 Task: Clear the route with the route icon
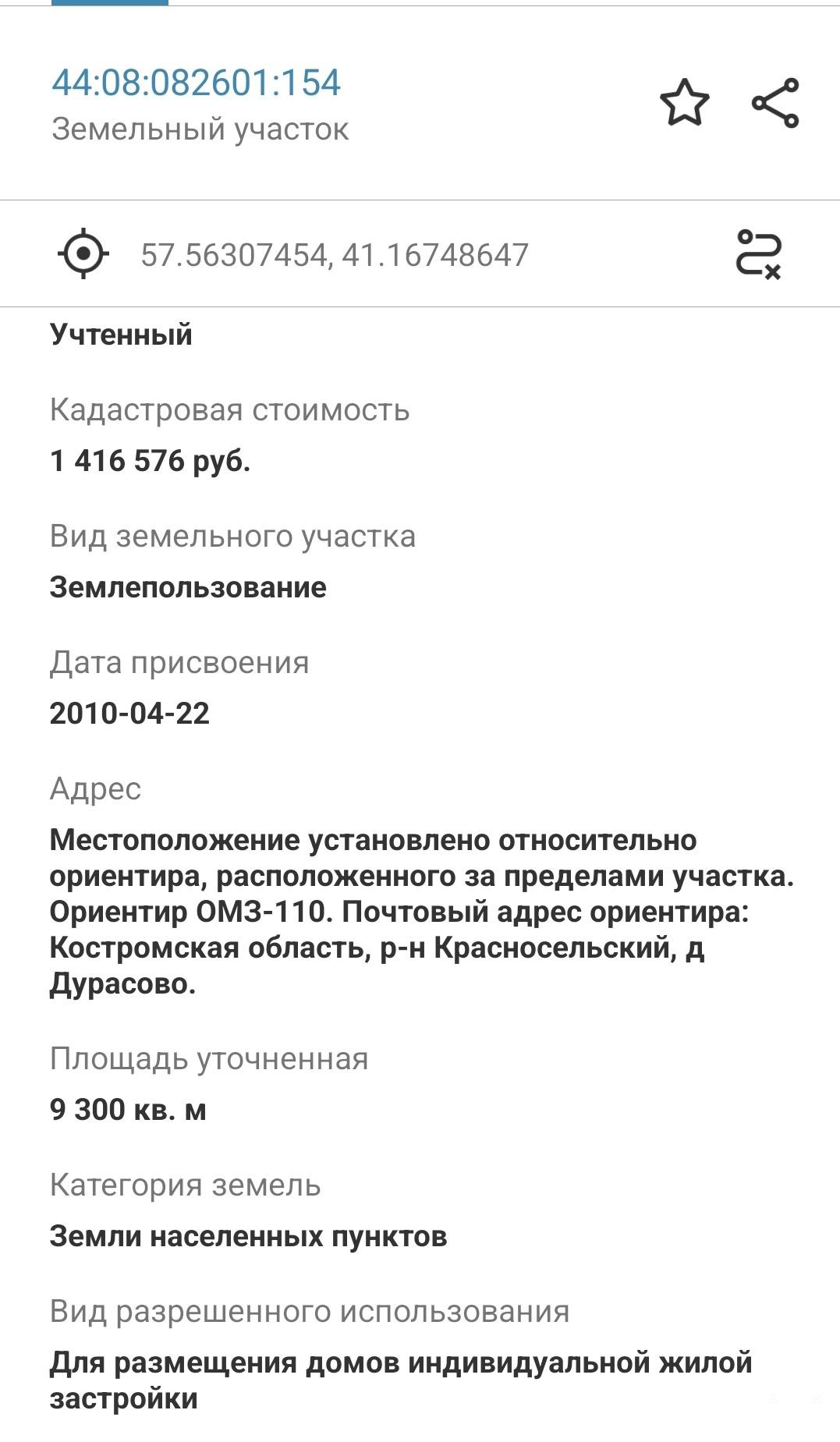[x=758, y=254]
